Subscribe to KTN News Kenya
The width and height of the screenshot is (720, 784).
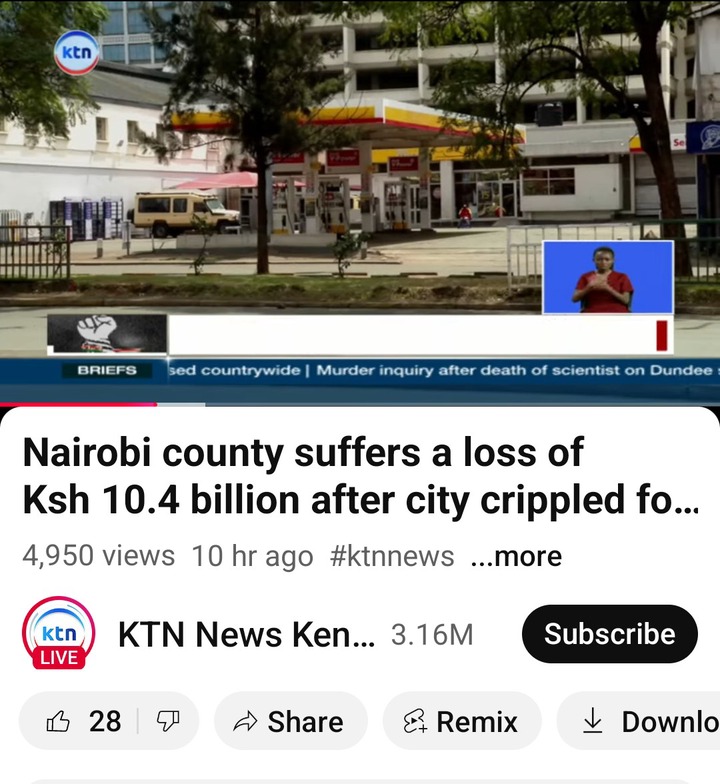609,634
